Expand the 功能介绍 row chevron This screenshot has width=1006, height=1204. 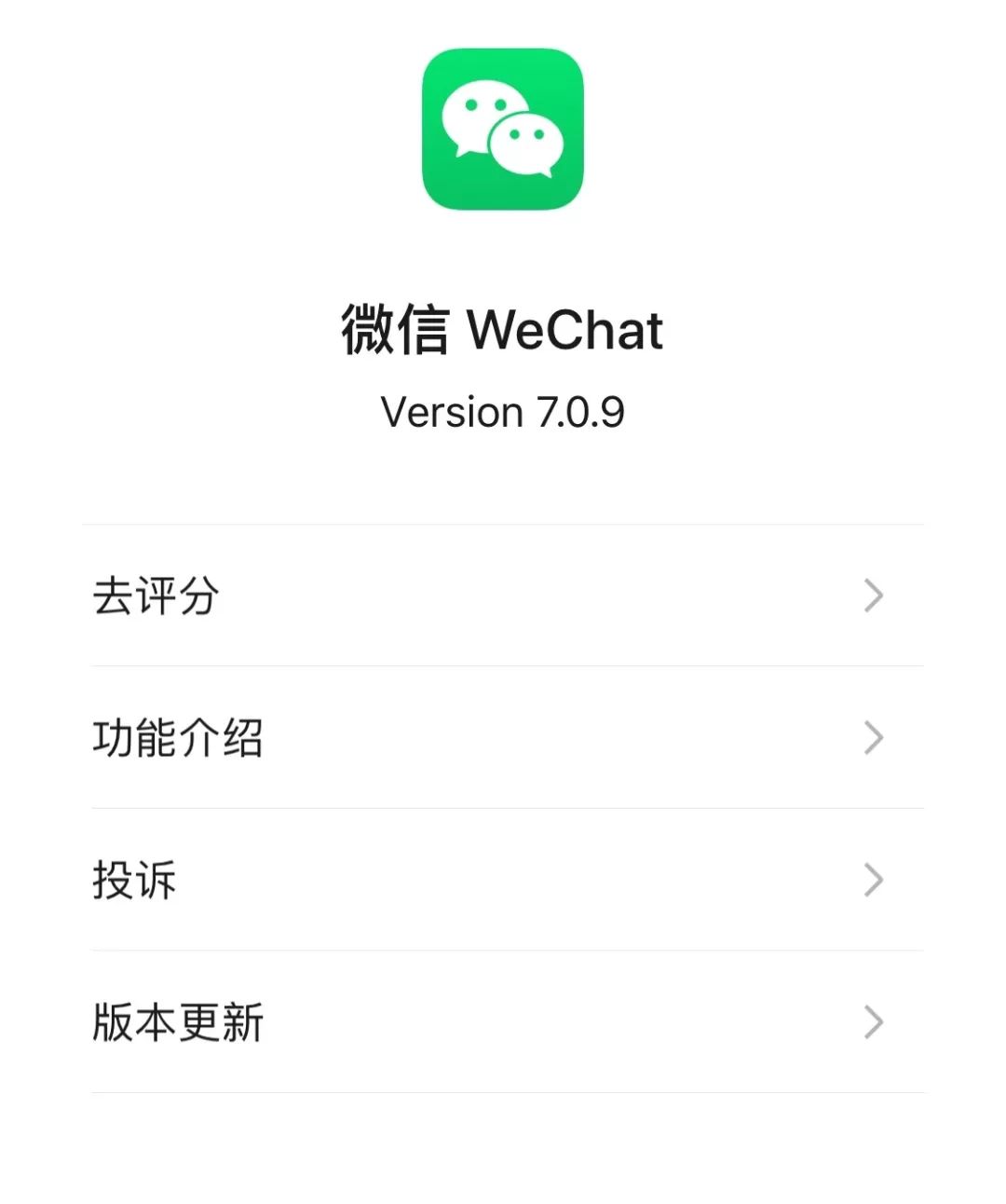[x=873, y=738]
